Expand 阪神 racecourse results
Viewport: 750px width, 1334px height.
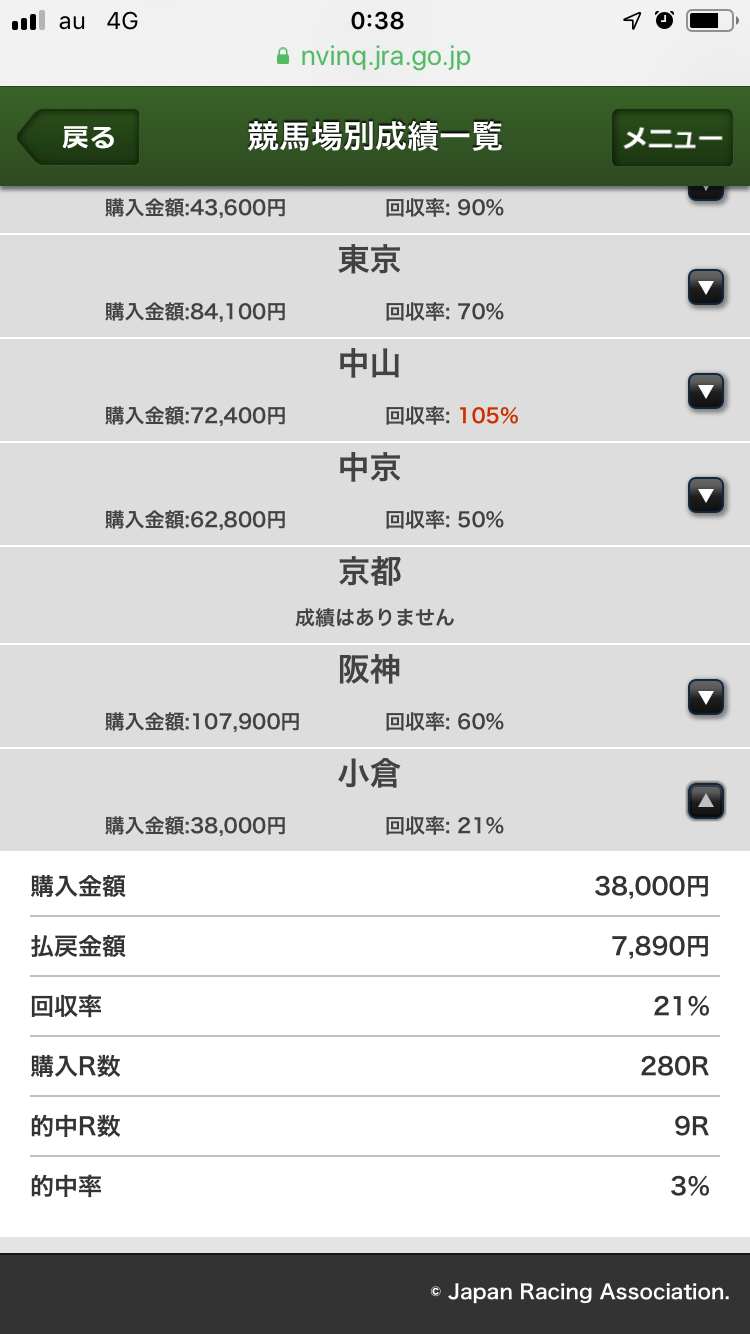pyautogui.click(x=706, y=697)
